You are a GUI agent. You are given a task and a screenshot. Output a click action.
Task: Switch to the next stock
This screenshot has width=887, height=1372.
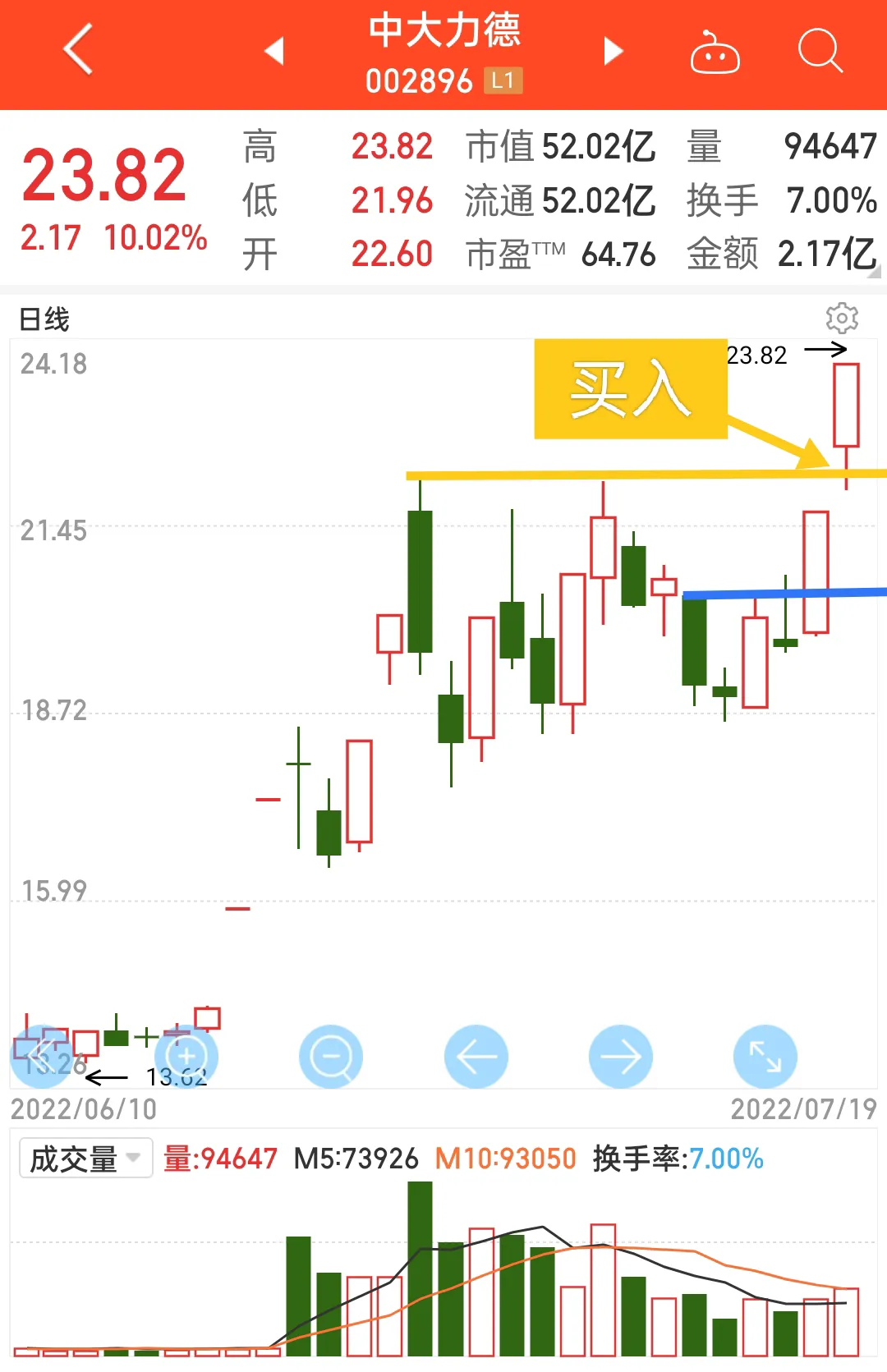[613, 52]
